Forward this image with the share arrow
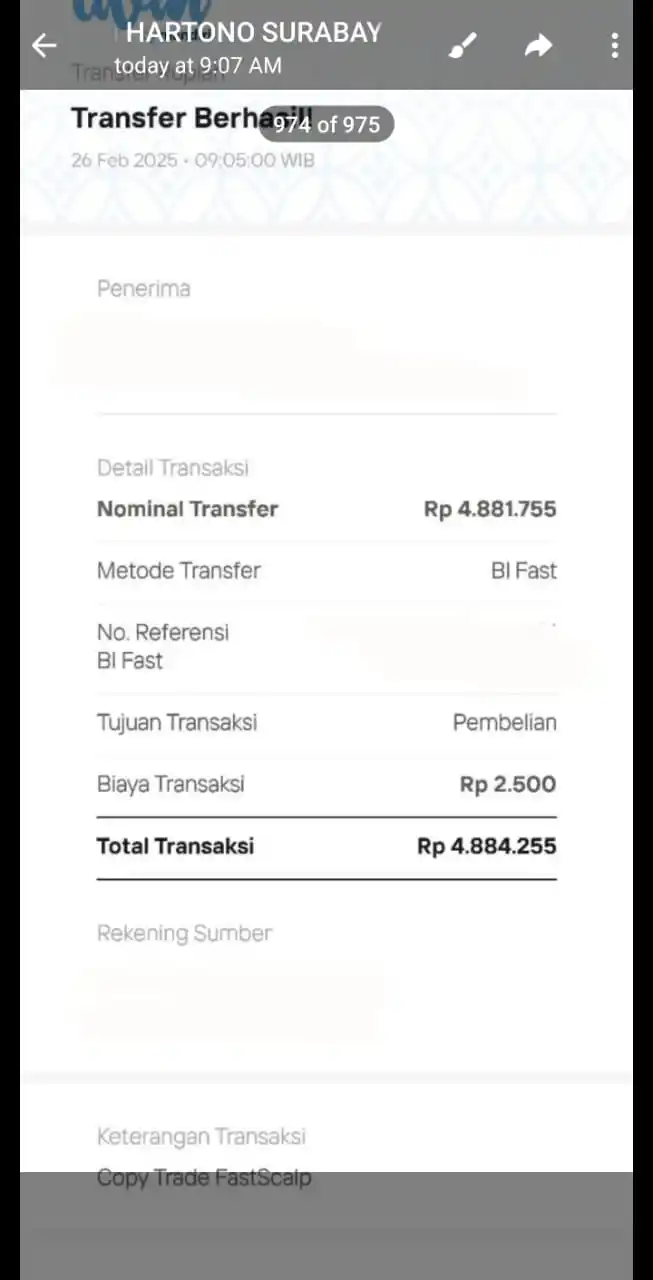 click(539, 45)
